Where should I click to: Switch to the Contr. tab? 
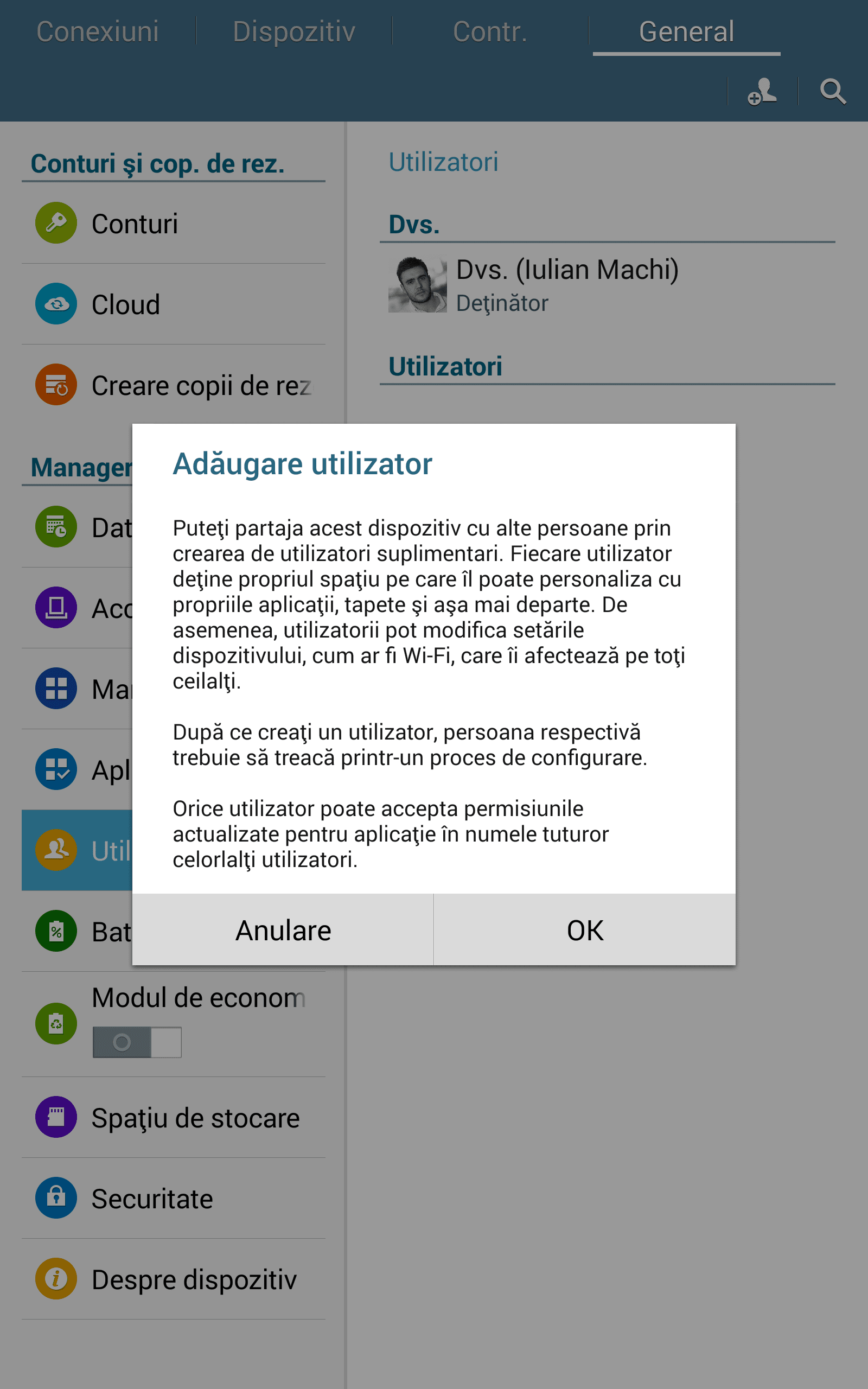coord(490,31)
